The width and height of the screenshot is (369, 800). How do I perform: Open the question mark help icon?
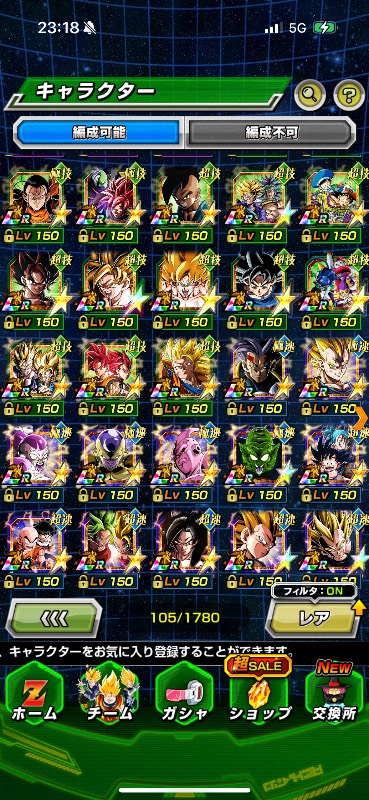click(349, 93)
